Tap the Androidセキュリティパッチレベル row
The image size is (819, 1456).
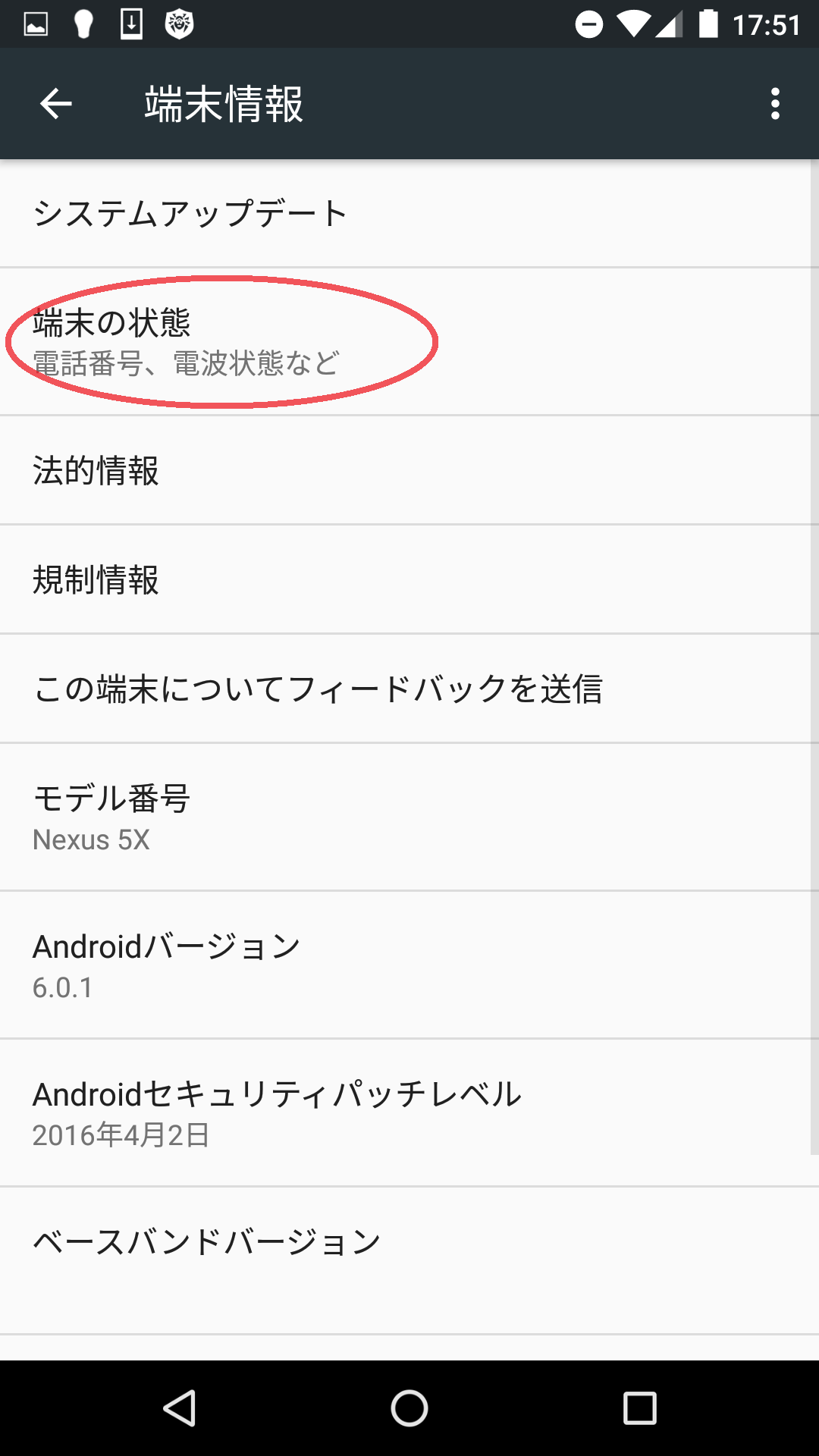(x=409, y=1113)
